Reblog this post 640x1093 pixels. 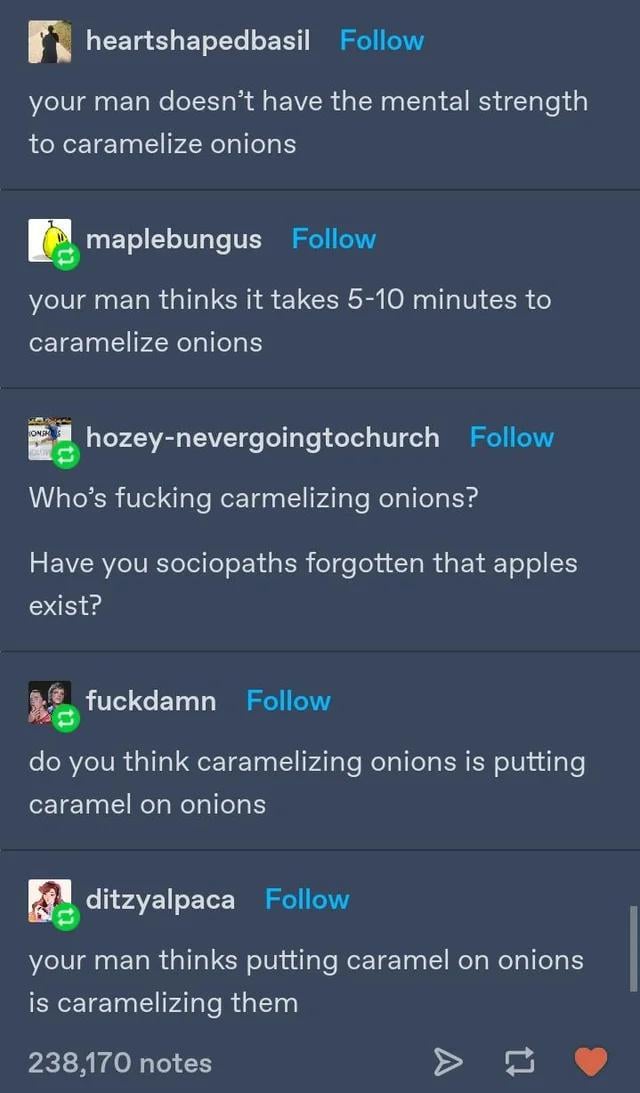point(520,1061)
